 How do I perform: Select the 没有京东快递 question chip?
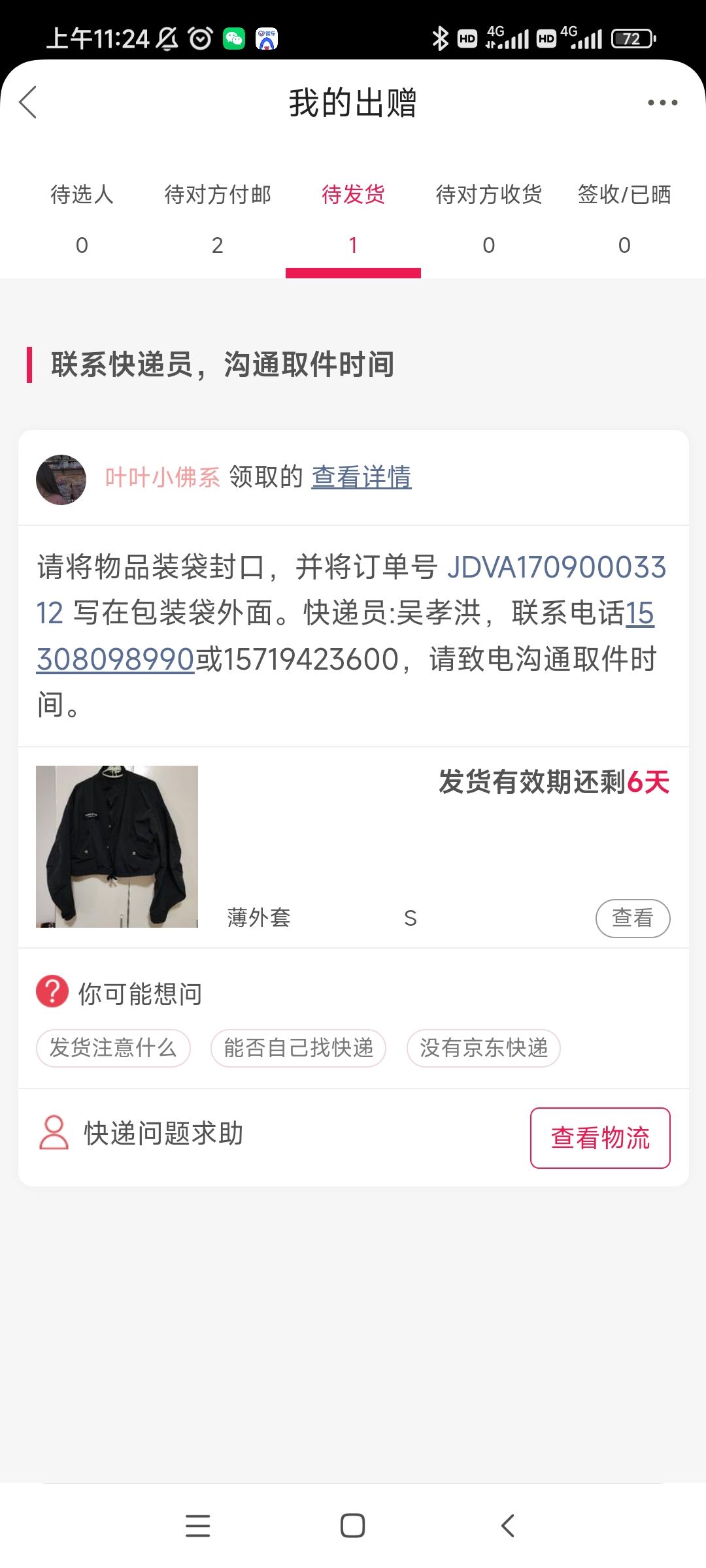[x=484, y=1048]
